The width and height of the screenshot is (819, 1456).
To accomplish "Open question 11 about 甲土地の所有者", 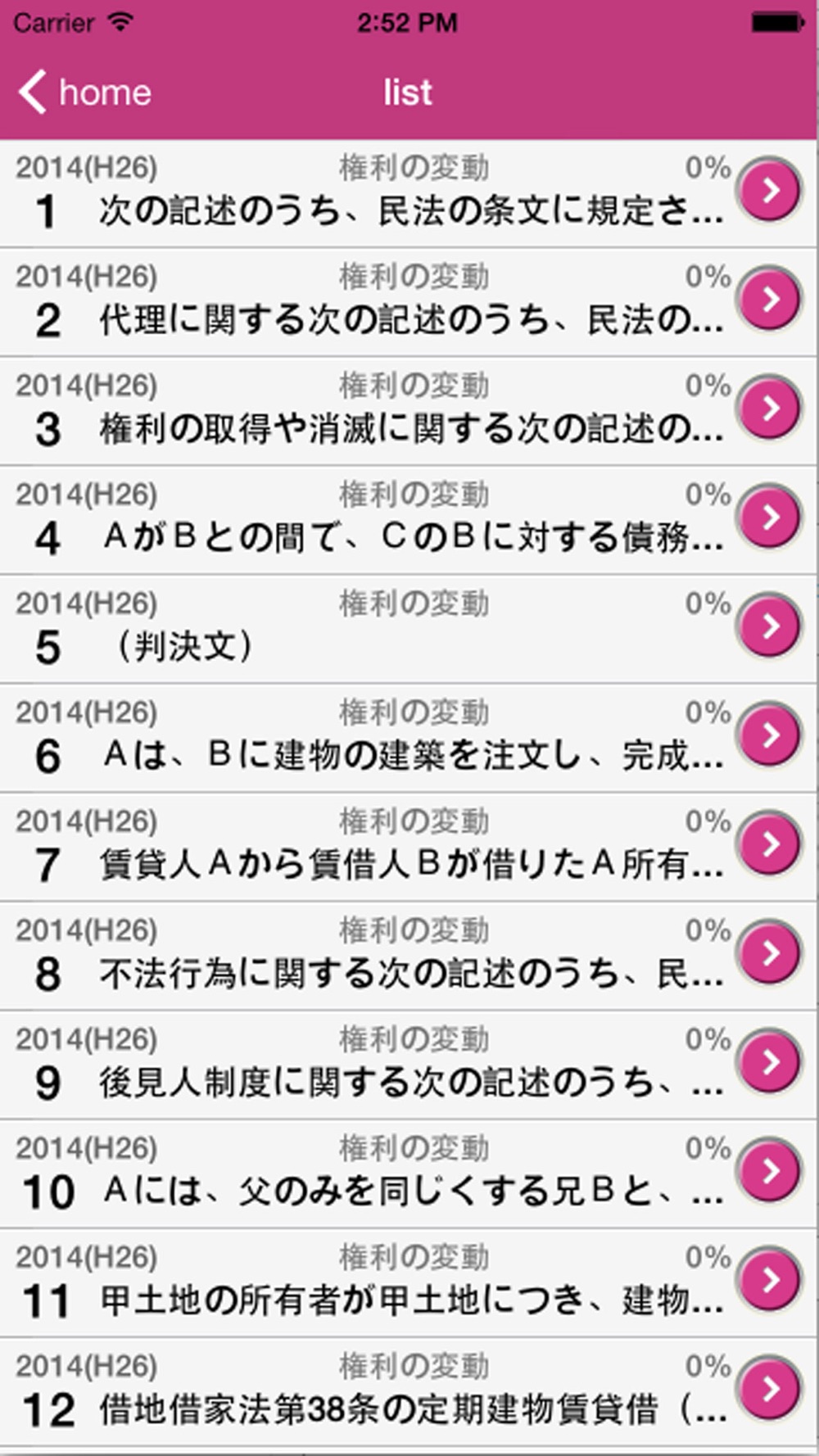I will pyautogui.click(x=409, y=1282).
